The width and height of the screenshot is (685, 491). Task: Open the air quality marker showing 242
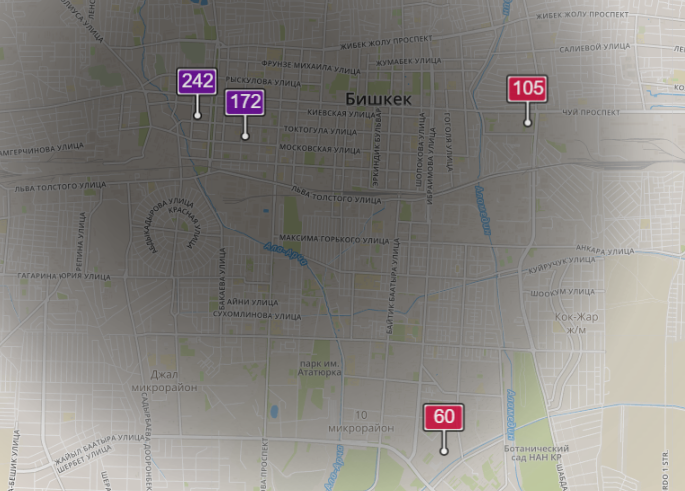(197, 82)
